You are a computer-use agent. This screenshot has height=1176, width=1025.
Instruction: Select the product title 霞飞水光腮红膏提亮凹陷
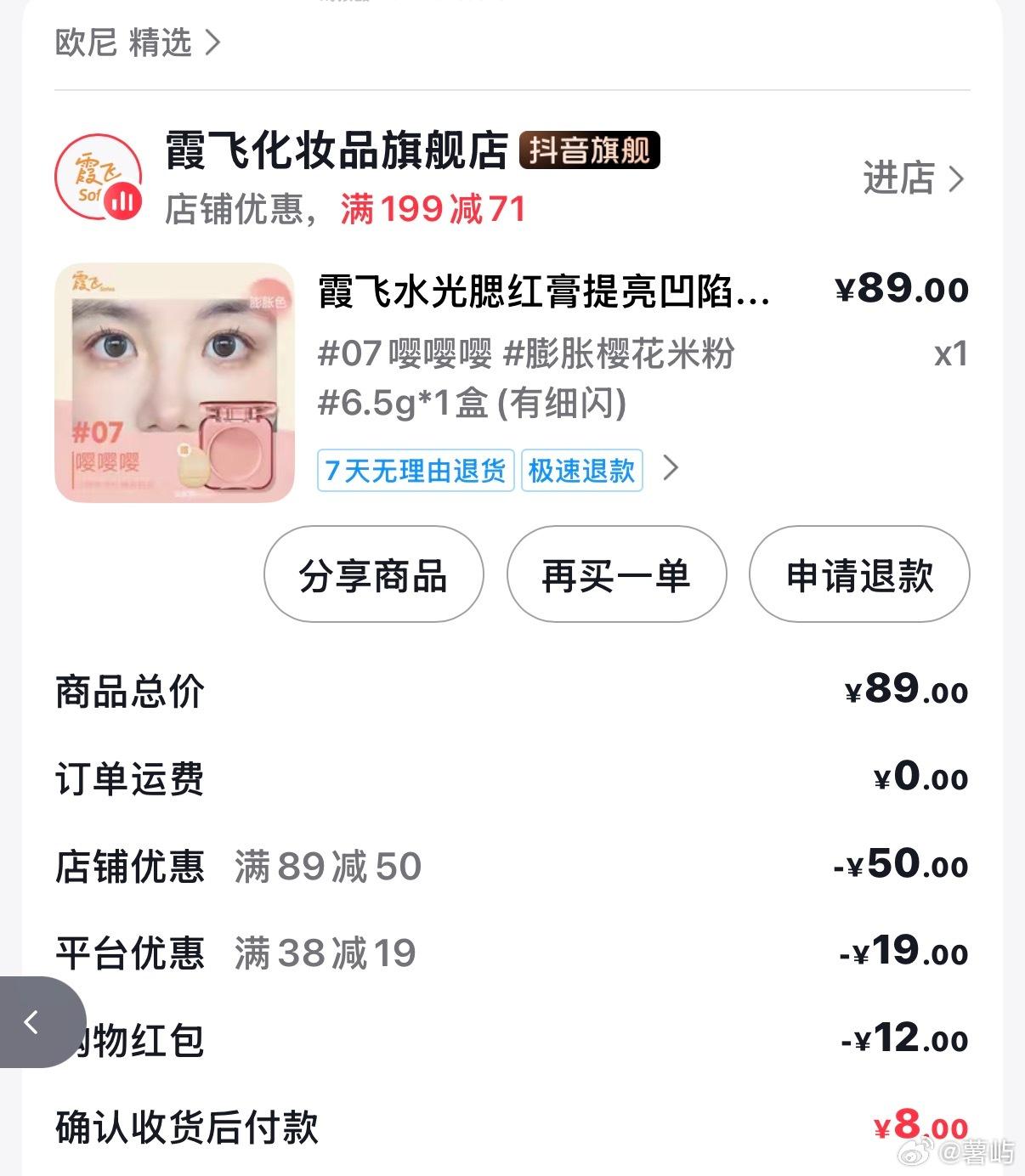(544, 291)
